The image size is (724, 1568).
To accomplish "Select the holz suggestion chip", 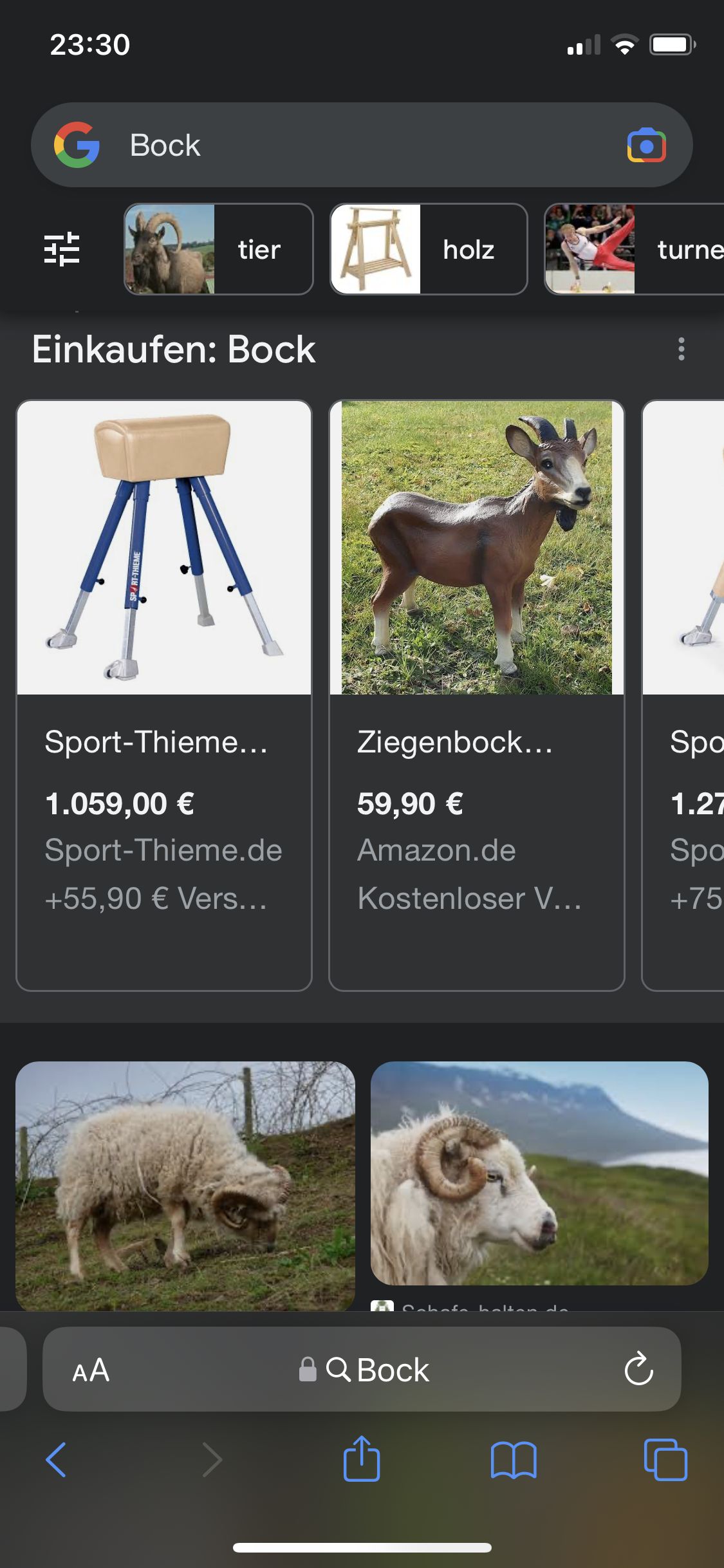I will (x=428, y=249).
